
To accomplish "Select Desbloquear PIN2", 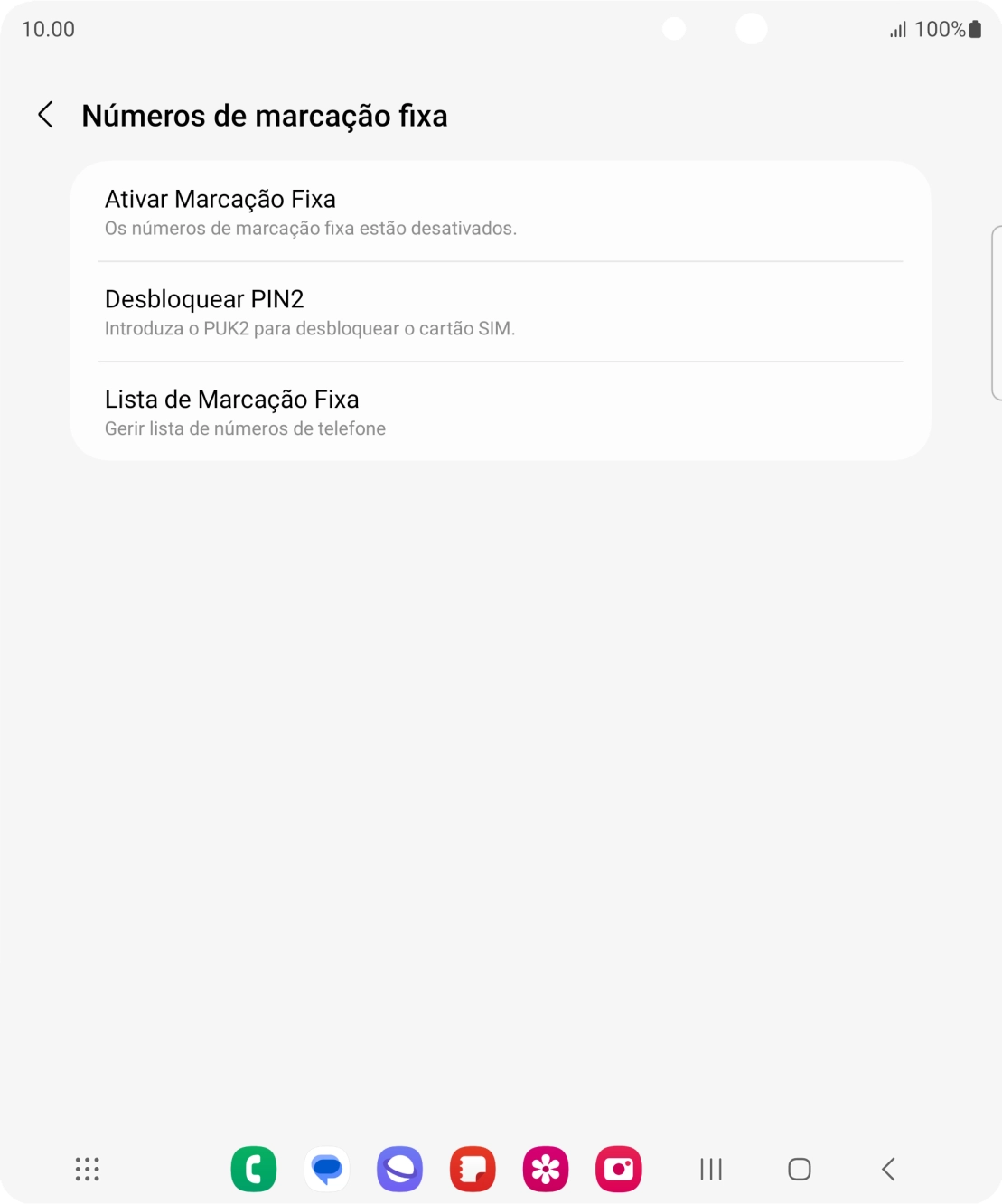I will (501, 311).
